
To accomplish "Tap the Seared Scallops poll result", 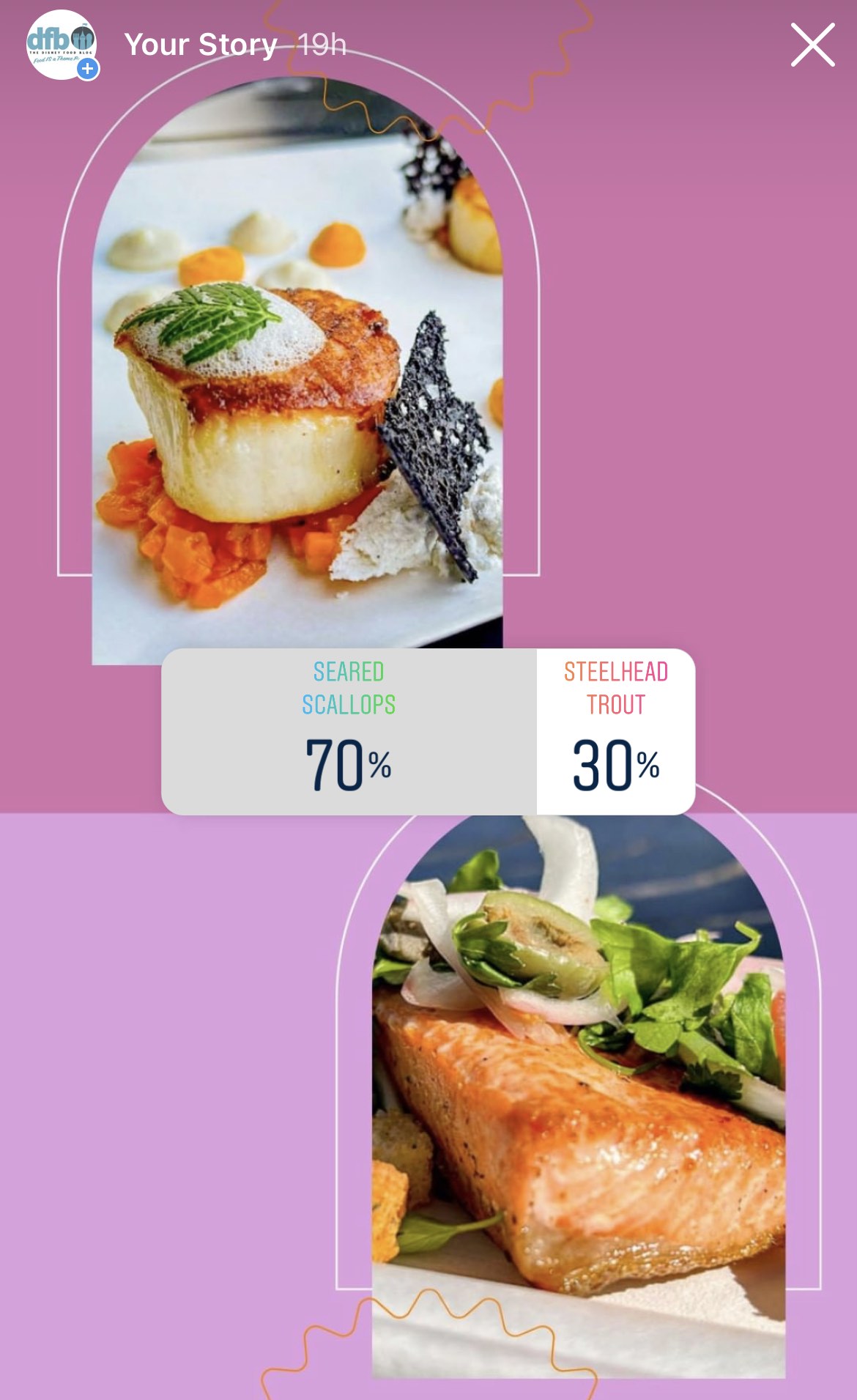I will point(349,732).
